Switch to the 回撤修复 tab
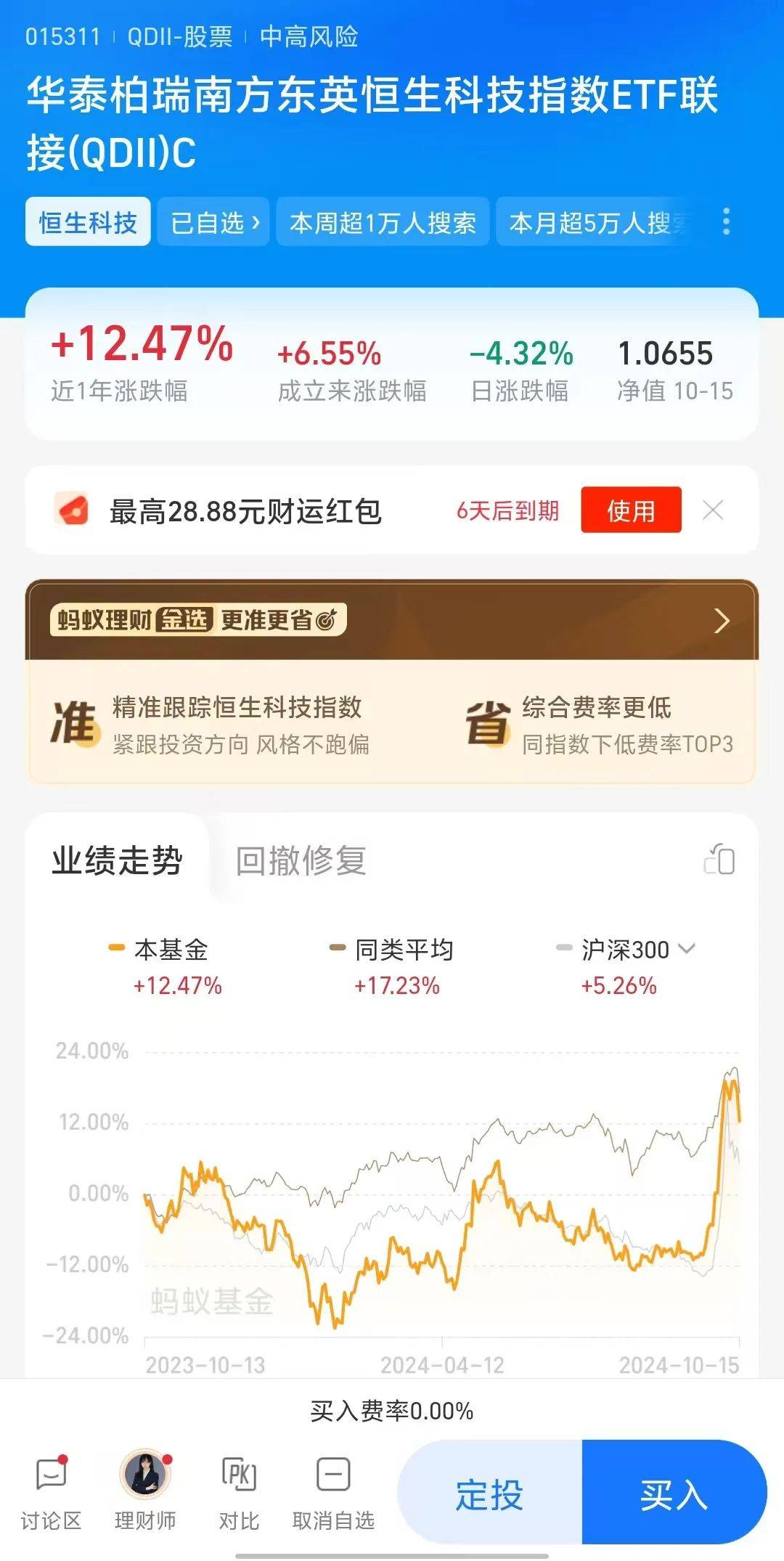Viewport: 784px width, 1561px height. [x=300, y=860]
